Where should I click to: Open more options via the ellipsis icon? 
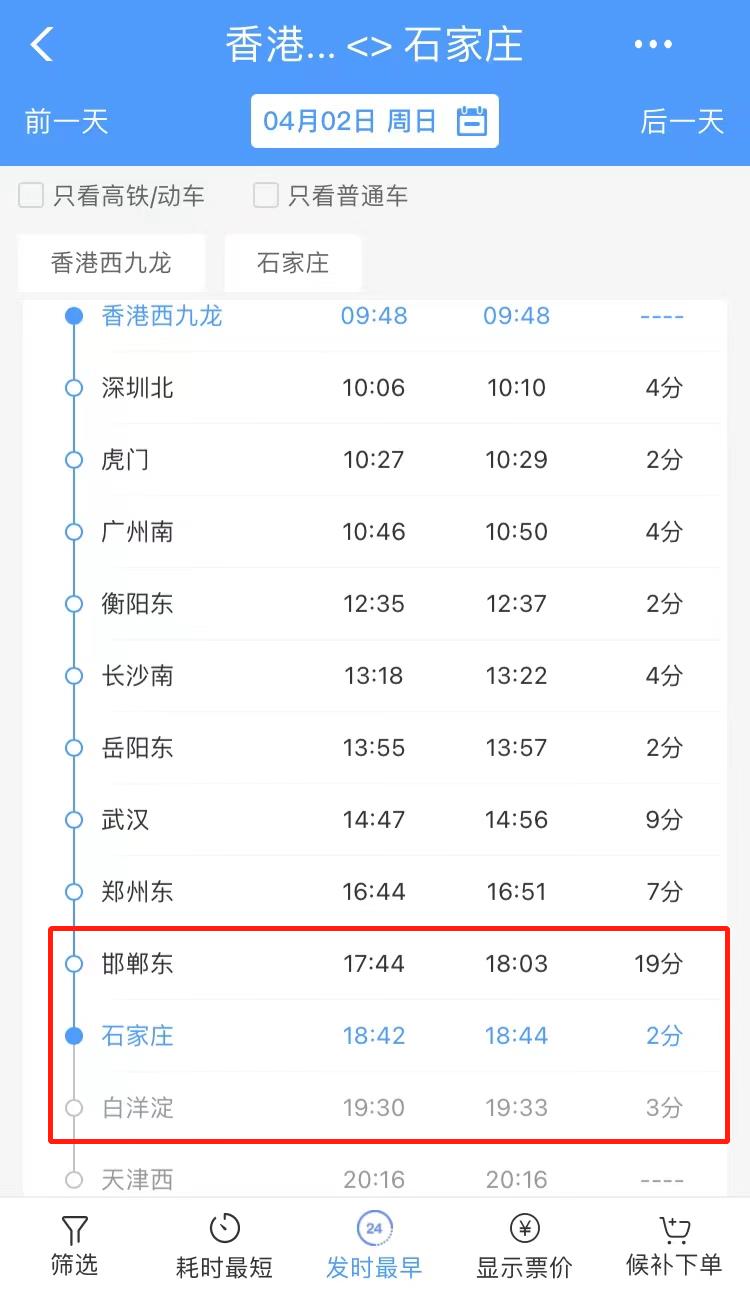[654, 44]
